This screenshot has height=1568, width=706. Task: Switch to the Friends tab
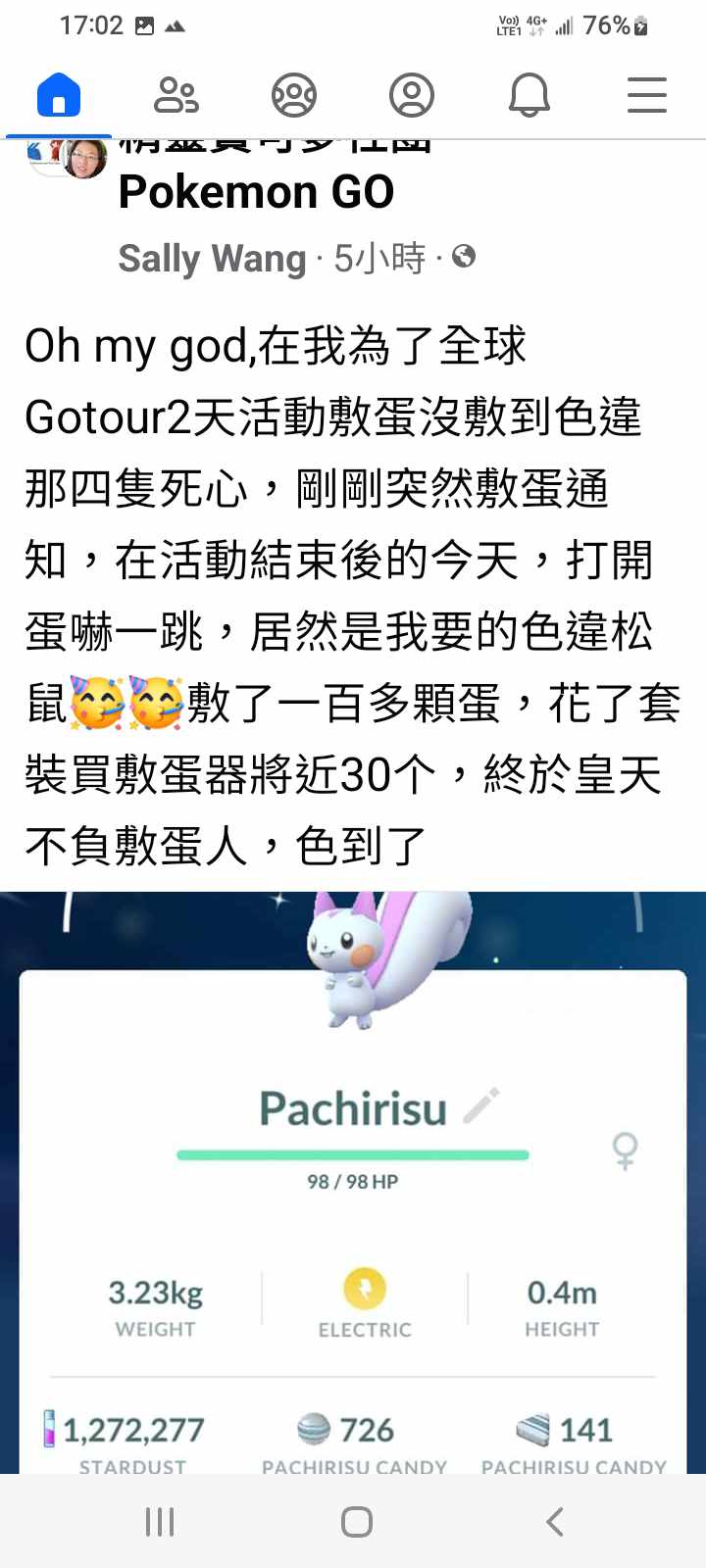pyautogui.click(x=176, y=96)
